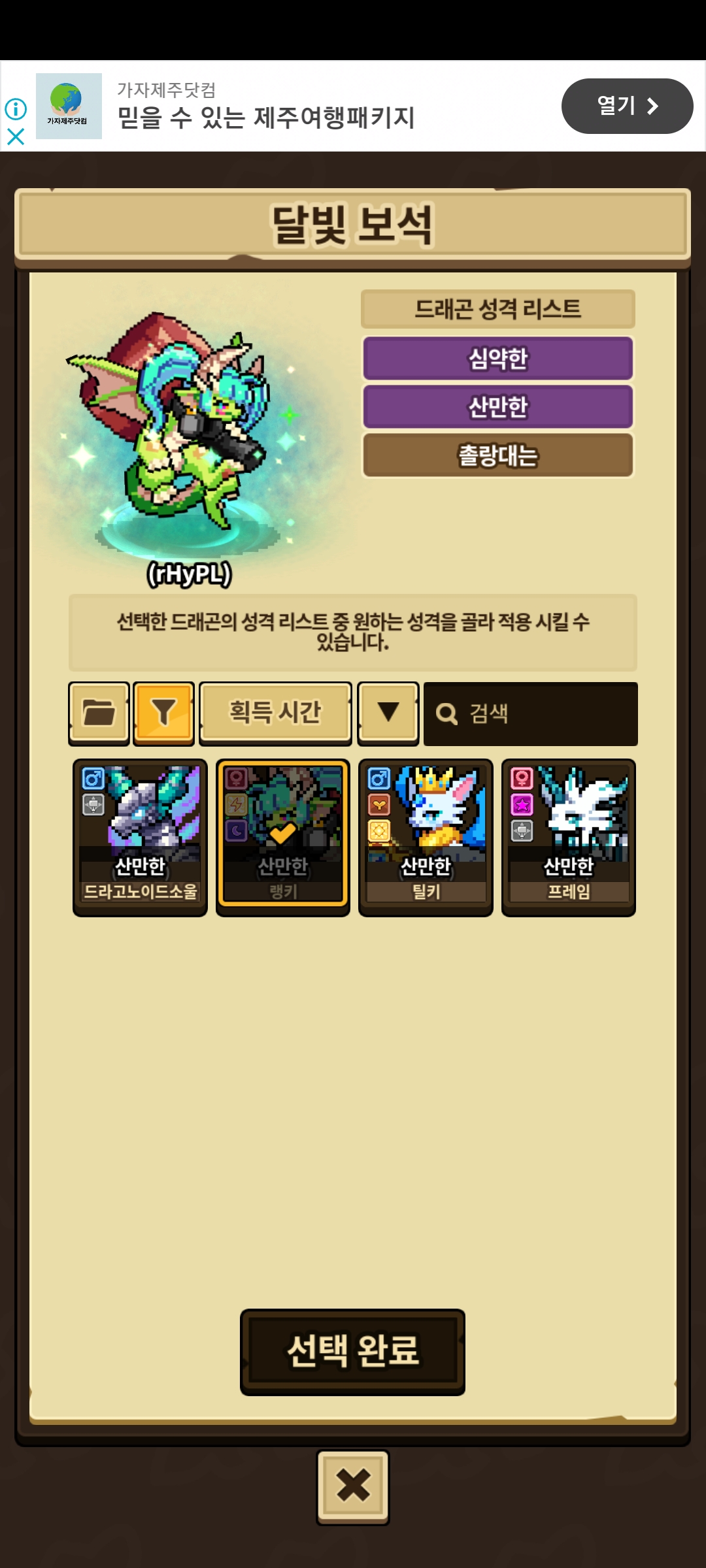The width and height of the screenshot is (706, 1568).
Task: Select the 심약한 personality
Action: (497, 358)
